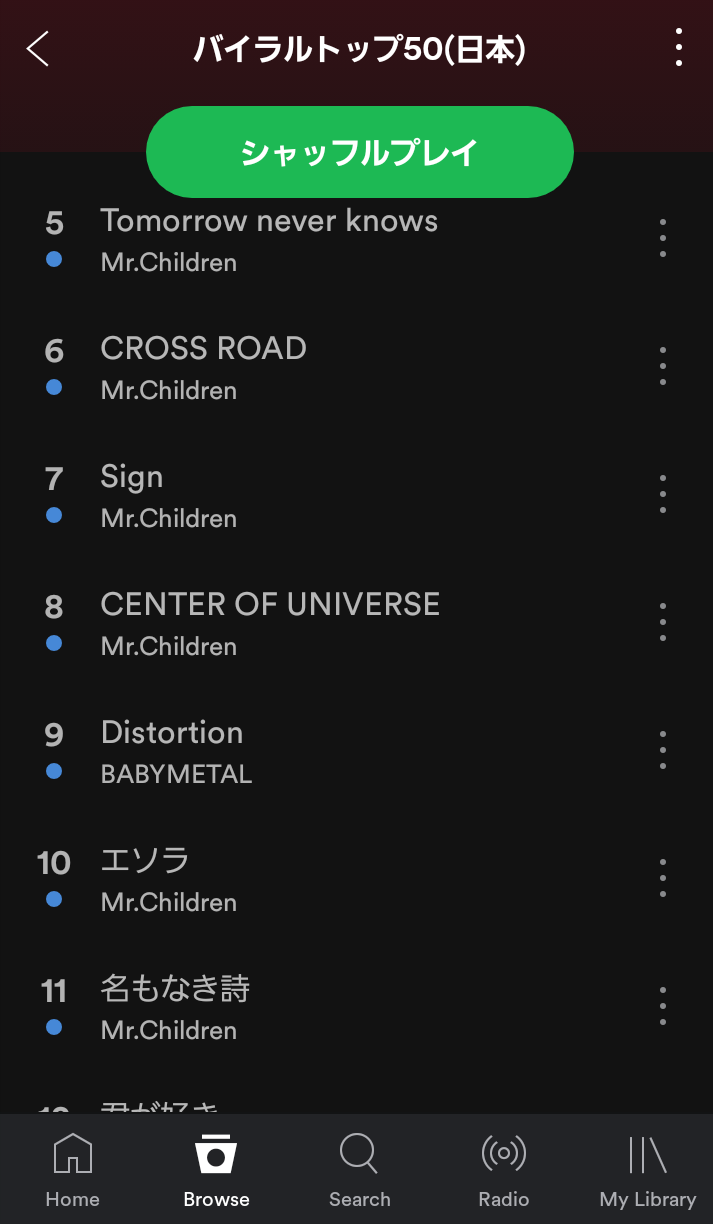Open My Library tab
The image size is (713, 1224).
(x=647, y=1170)
